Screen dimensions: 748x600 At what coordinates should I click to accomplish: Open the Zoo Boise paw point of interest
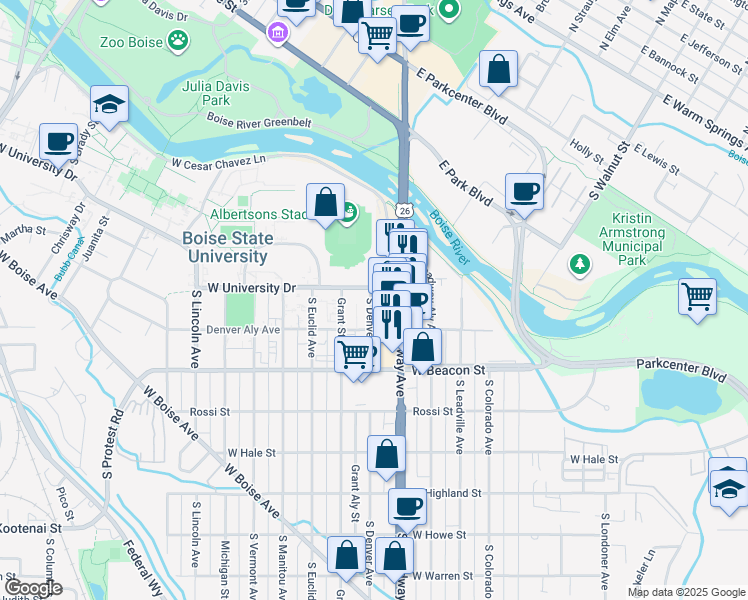coord(179,41)
